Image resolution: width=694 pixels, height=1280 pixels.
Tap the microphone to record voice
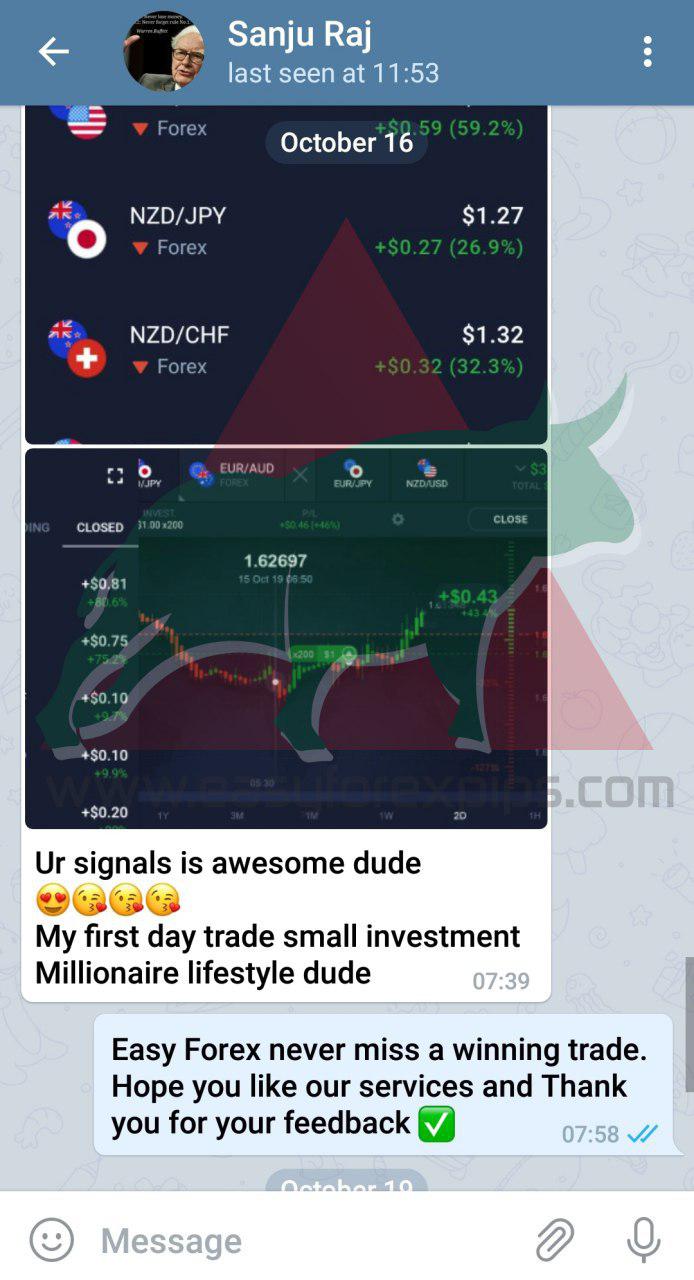(643, 1240)
